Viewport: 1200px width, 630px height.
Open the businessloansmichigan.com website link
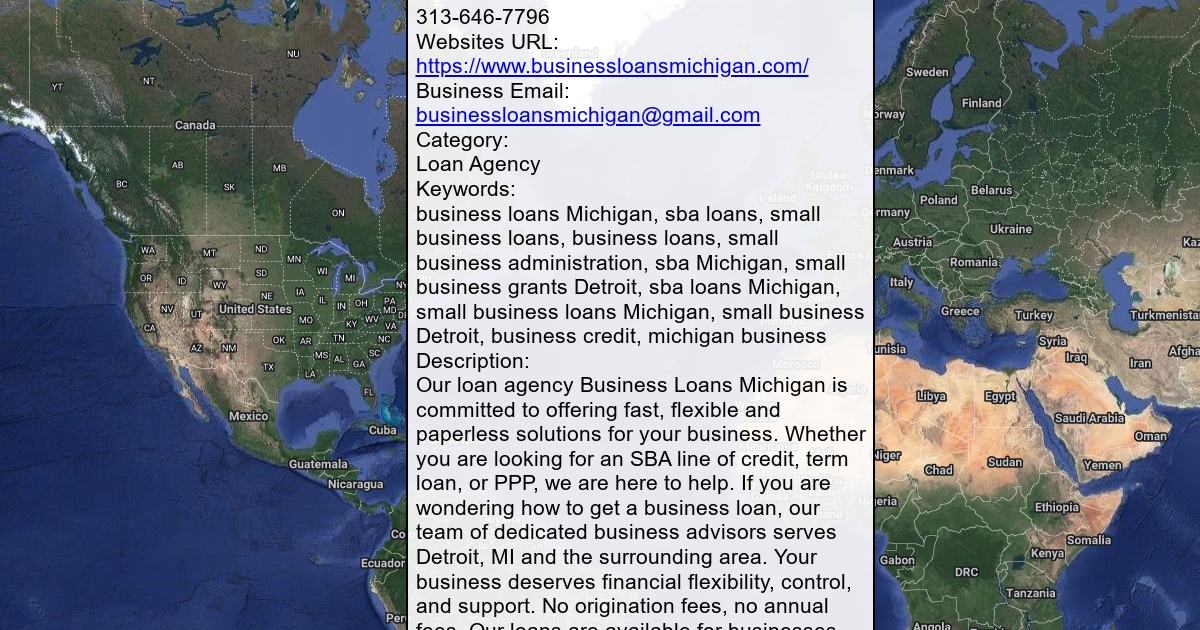(612, 67)
